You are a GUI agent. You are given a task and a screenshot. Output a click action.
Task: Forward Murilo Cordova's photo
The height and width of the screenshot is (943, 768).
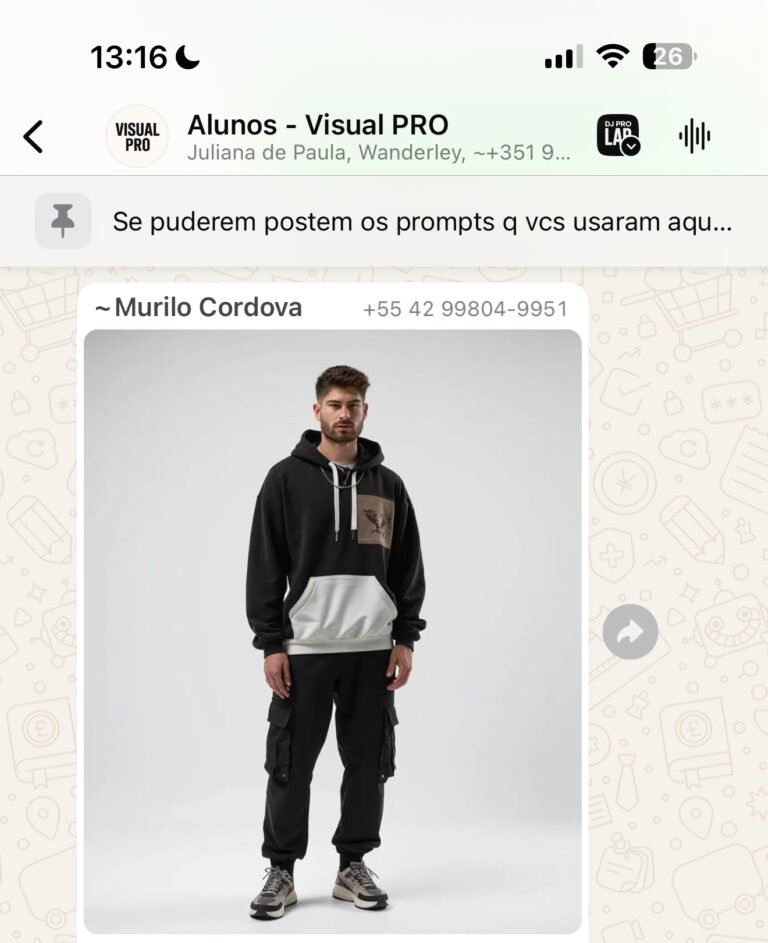click(630, 632)
